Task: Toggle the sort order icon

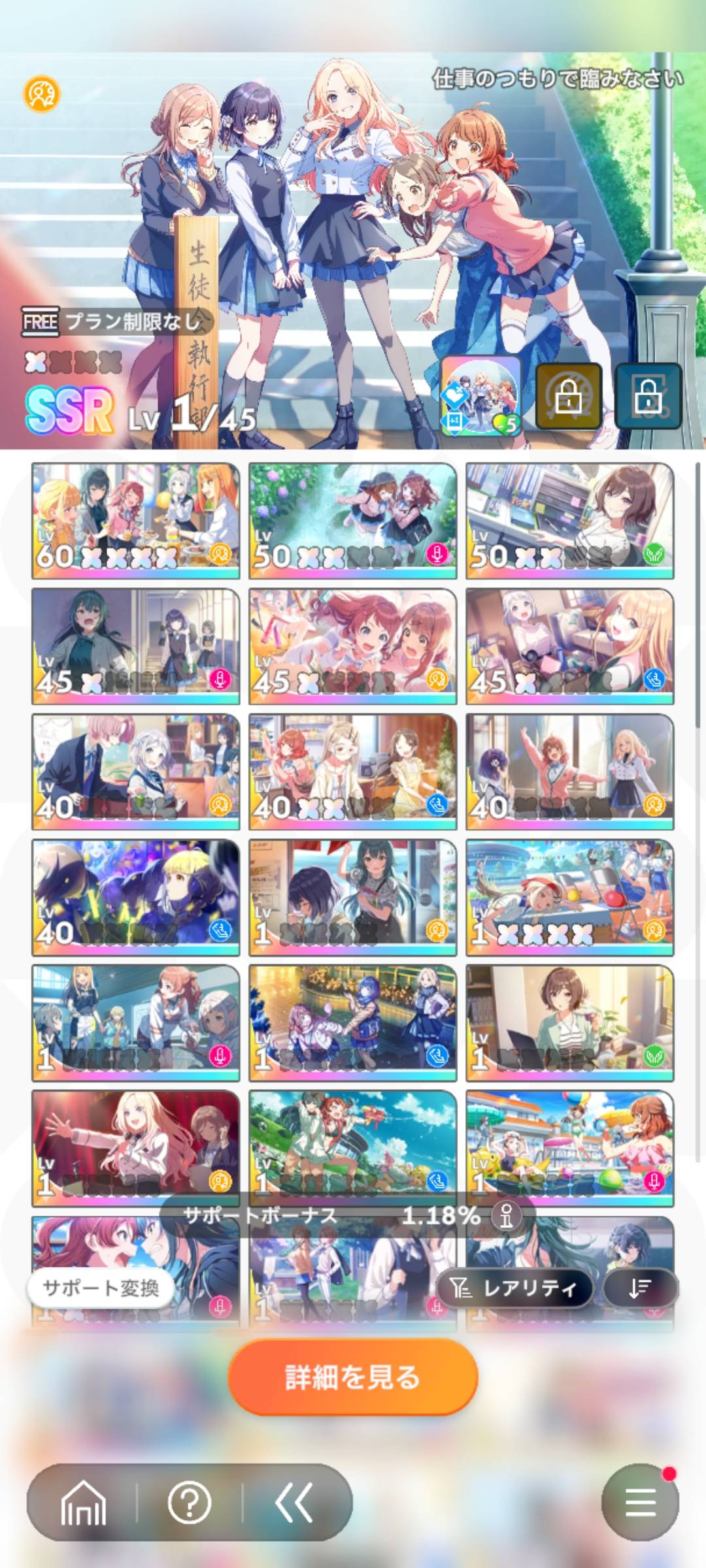Action: (x=640, y=1288)
